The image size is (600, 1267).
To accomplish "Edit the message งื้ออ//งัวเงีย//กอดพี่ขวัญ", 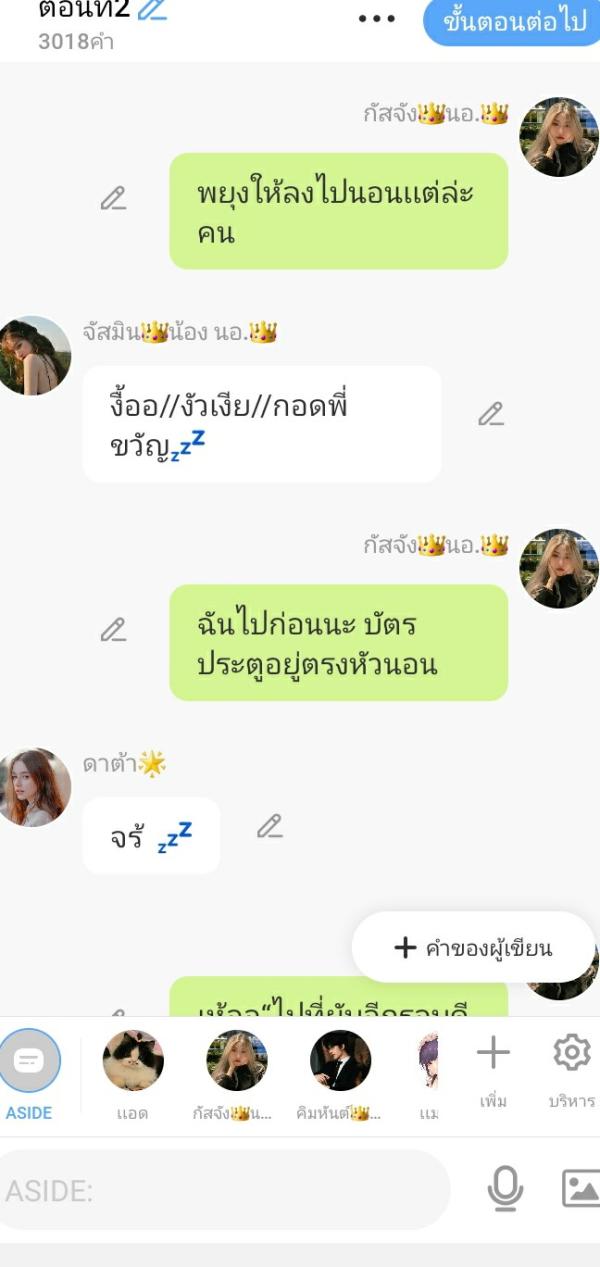I will click(x=490, y=414).
